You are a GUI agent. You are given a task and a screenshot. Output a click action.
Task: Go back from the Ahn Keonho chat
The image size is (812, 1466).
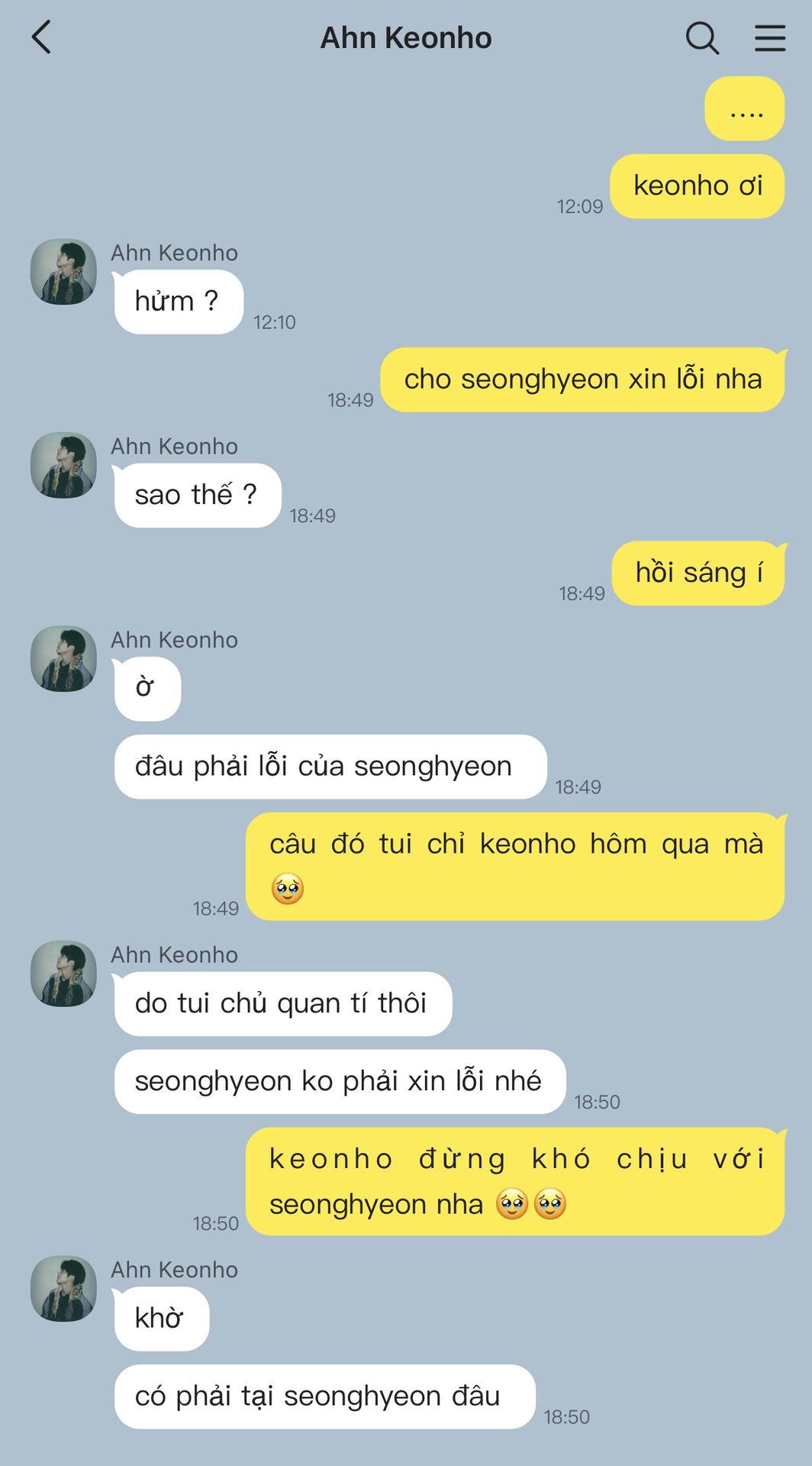click(x=41, y=37)
